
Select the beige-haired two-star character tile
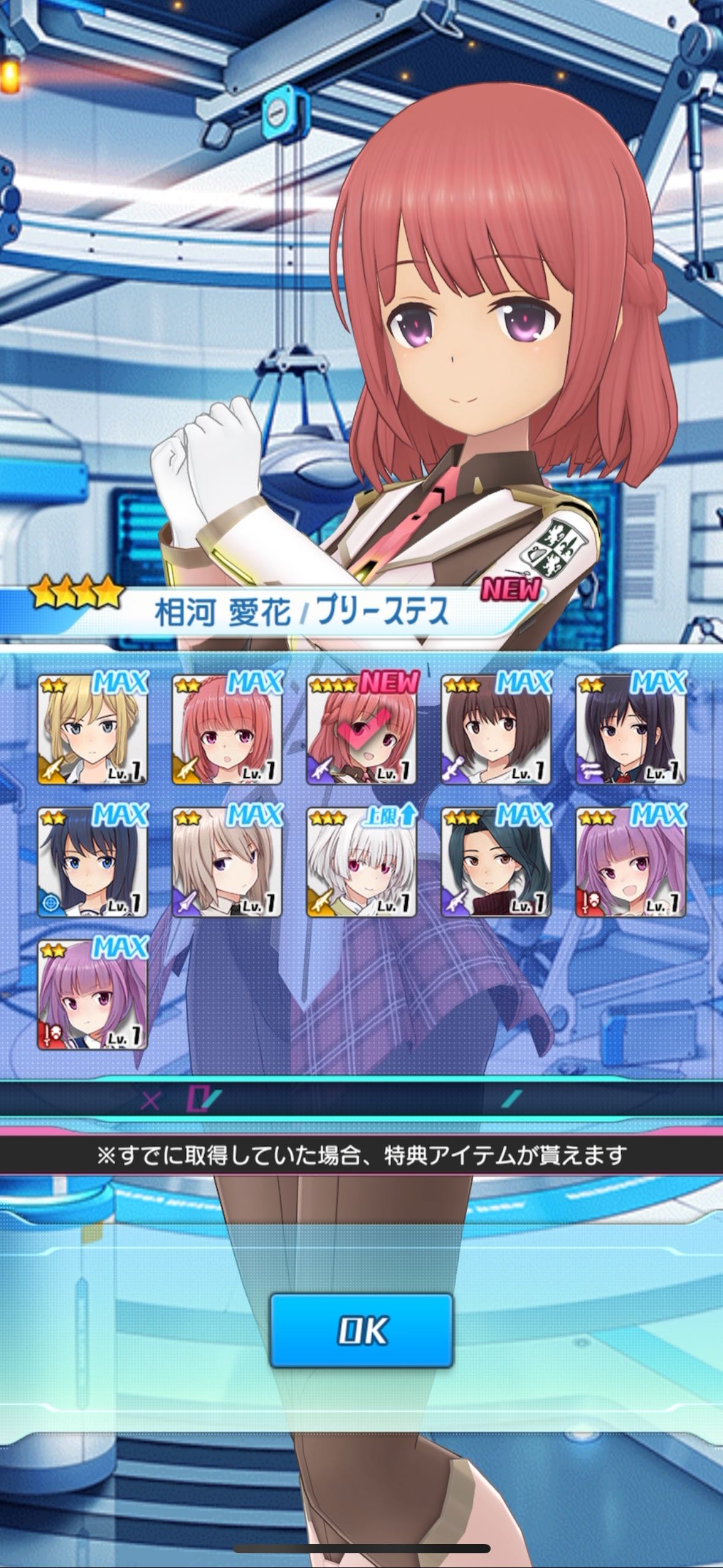click(x=227, y=863)
